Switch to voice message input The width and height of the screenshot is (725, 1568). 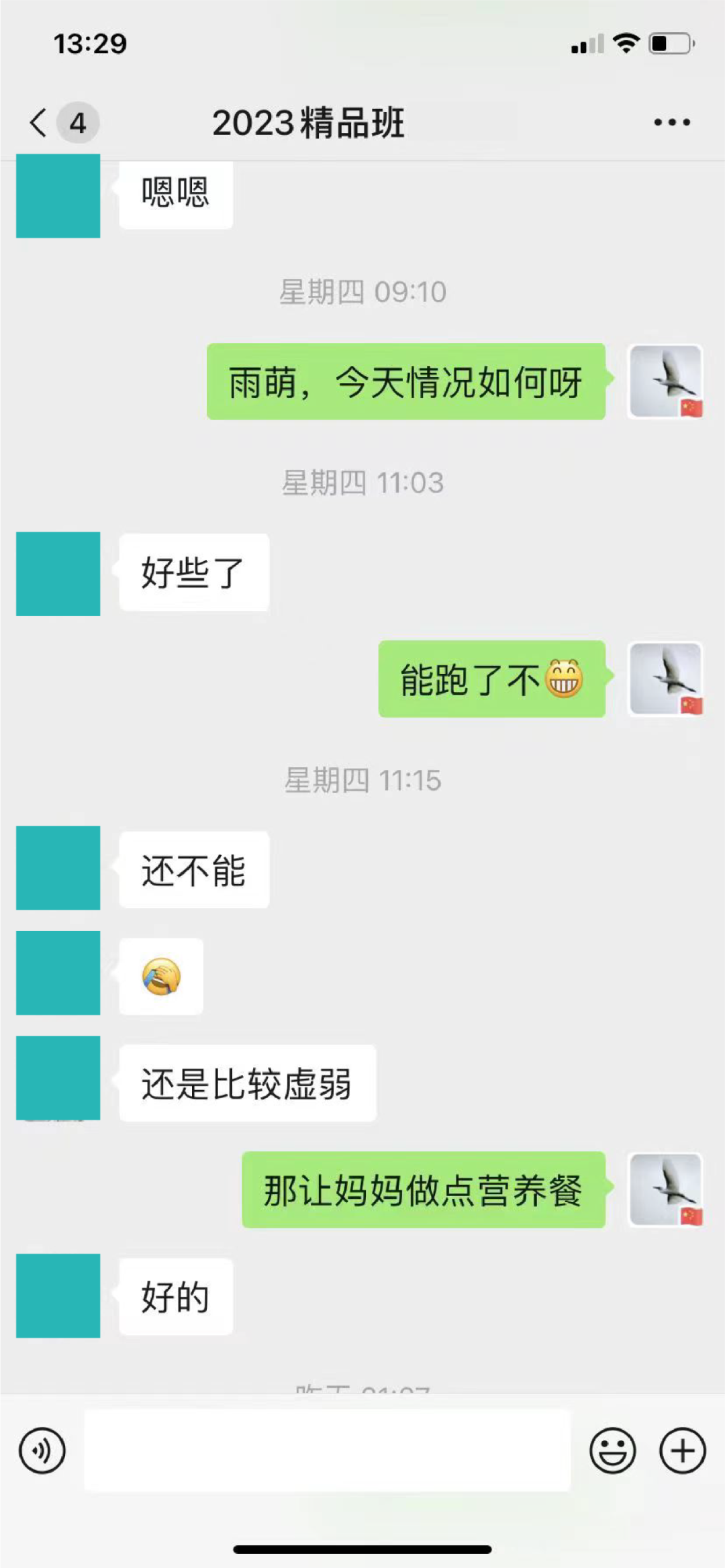point(42,1451)
